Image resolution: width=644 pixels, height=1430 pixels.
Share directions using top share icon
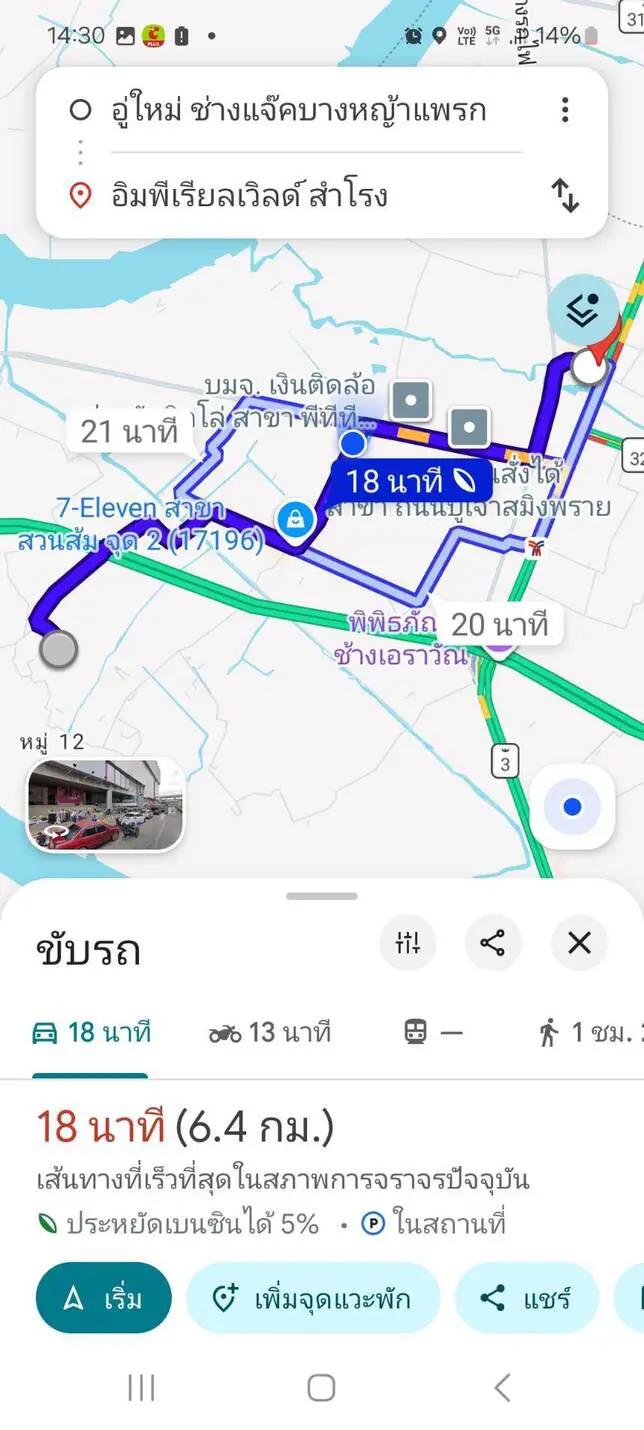pos(493,942)
